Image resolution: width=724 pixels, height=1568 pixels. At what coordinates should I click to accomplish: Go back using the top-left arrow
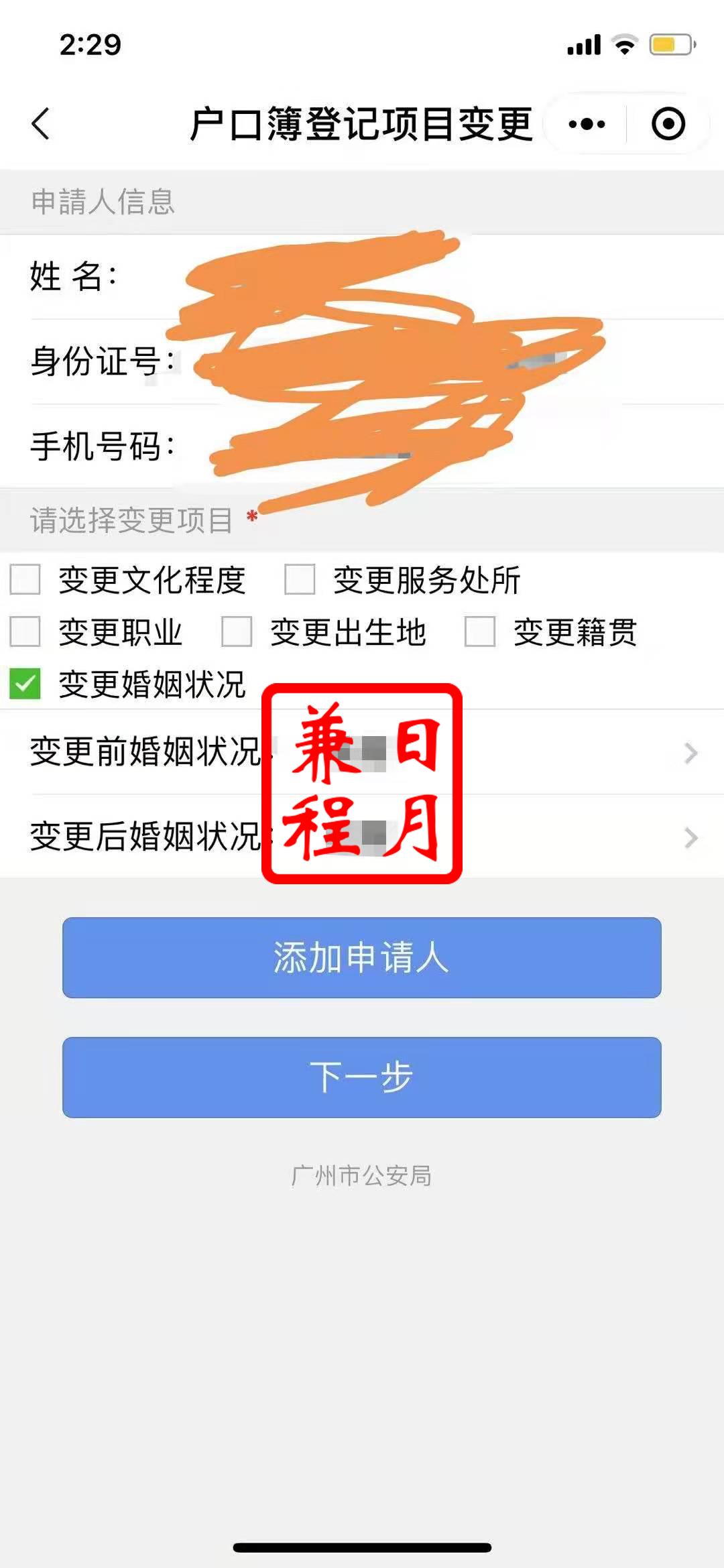pyautogui.click(x=41, y=124)
